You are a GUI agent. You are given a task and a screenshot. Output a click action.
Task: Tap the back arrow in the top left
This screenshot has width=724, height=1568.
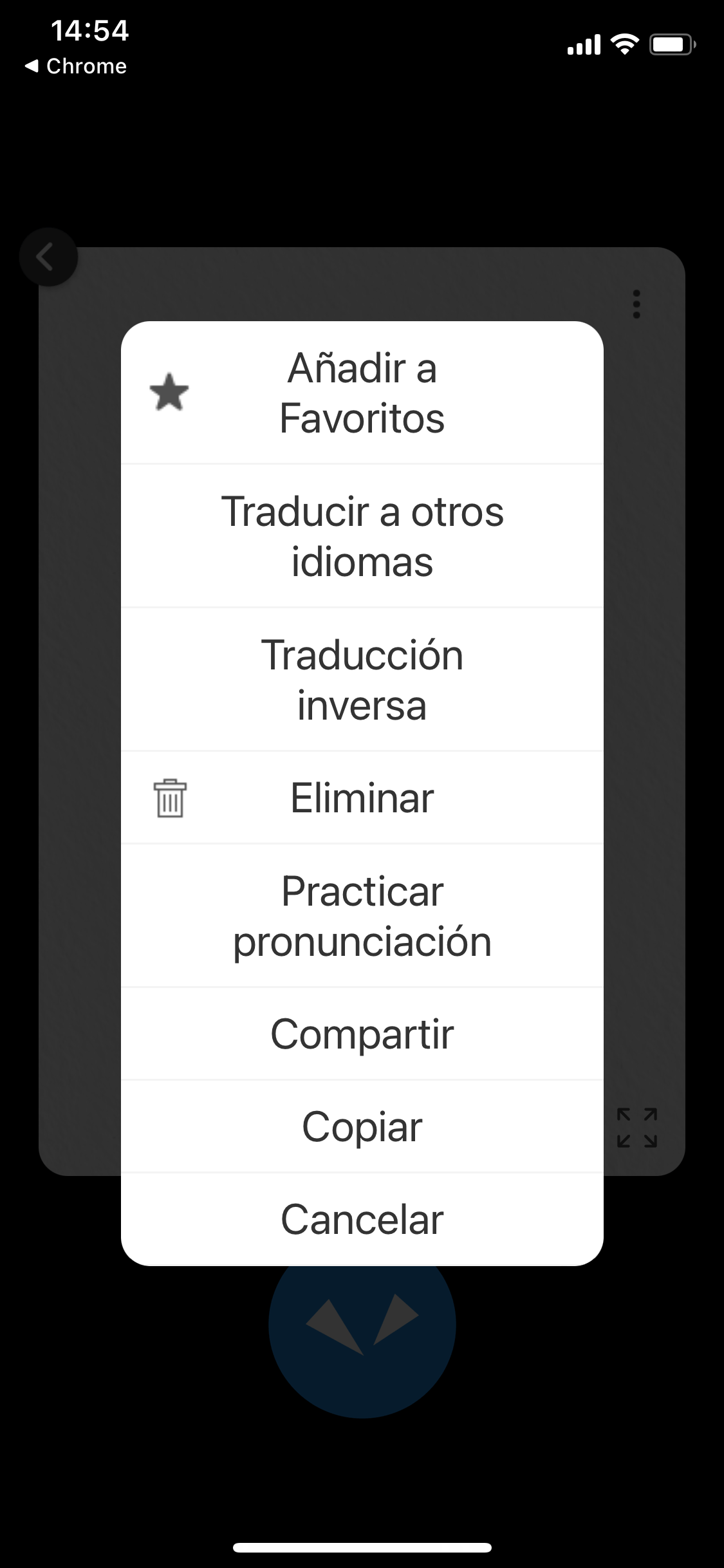(x=48, y=256)
